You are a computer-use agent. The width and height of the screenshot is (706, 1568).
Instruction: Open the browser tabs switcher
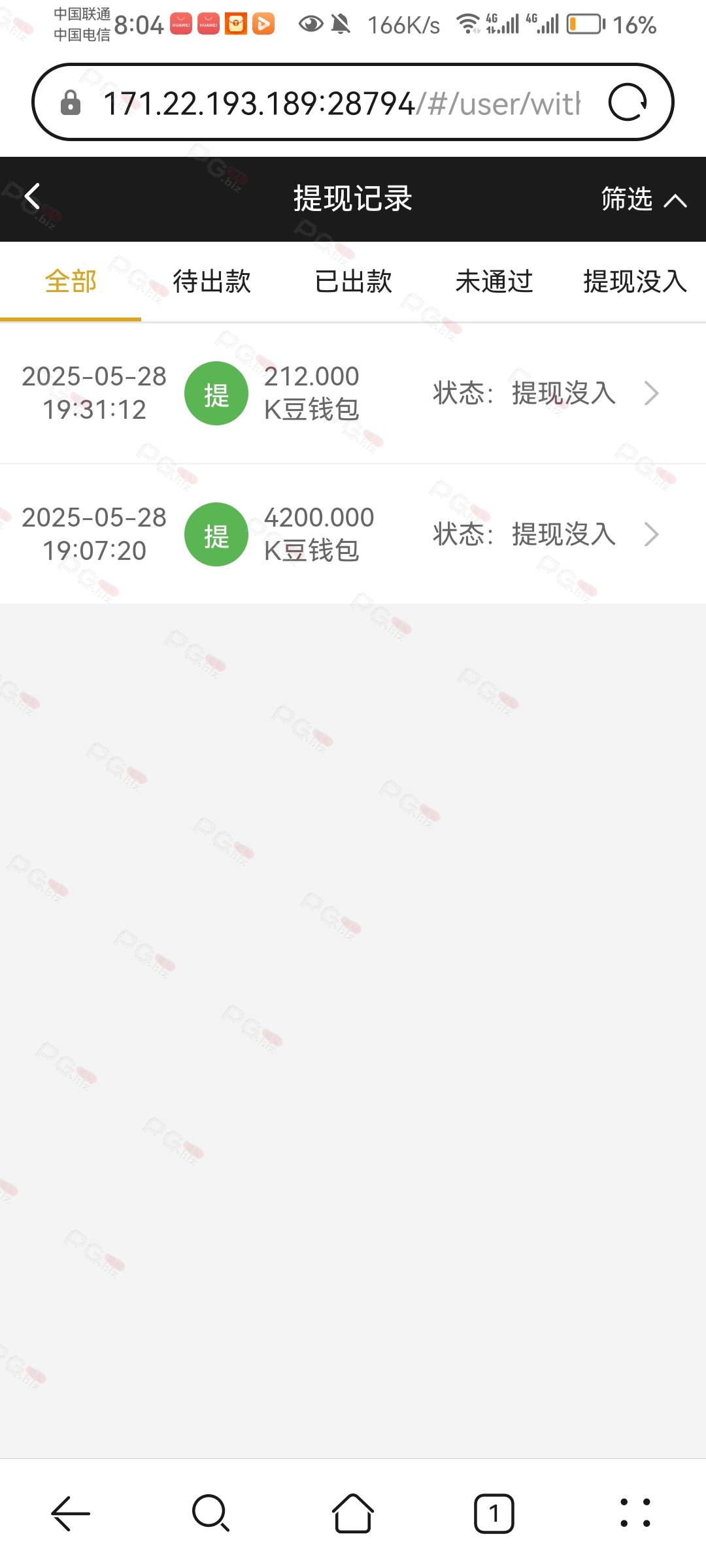pyautogui.click(x=494, y=1513)
